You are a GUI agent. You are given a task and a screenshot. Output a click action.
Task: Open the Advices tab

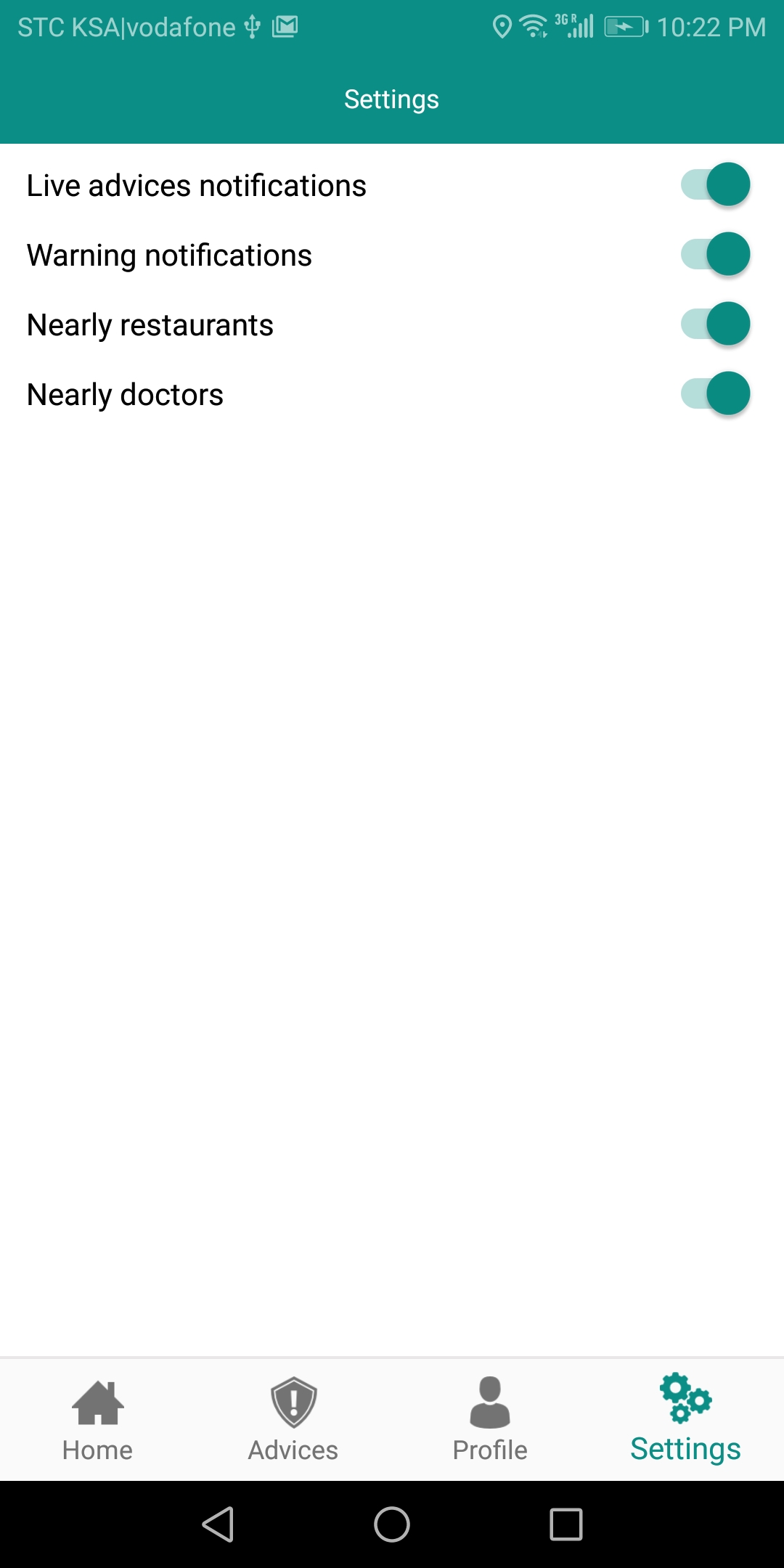pyautogui.click(x=293, y=1420)
